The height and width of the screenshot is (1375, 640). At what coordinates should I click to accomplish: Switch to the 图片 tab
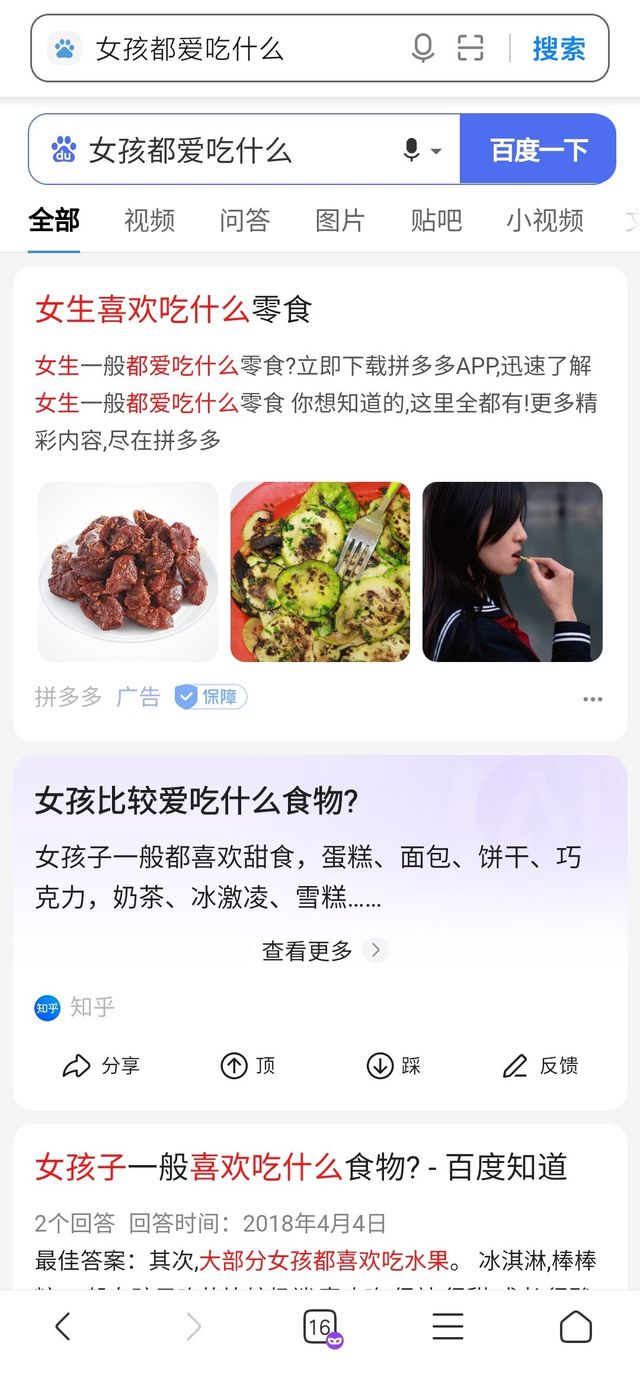click(340, 220)
